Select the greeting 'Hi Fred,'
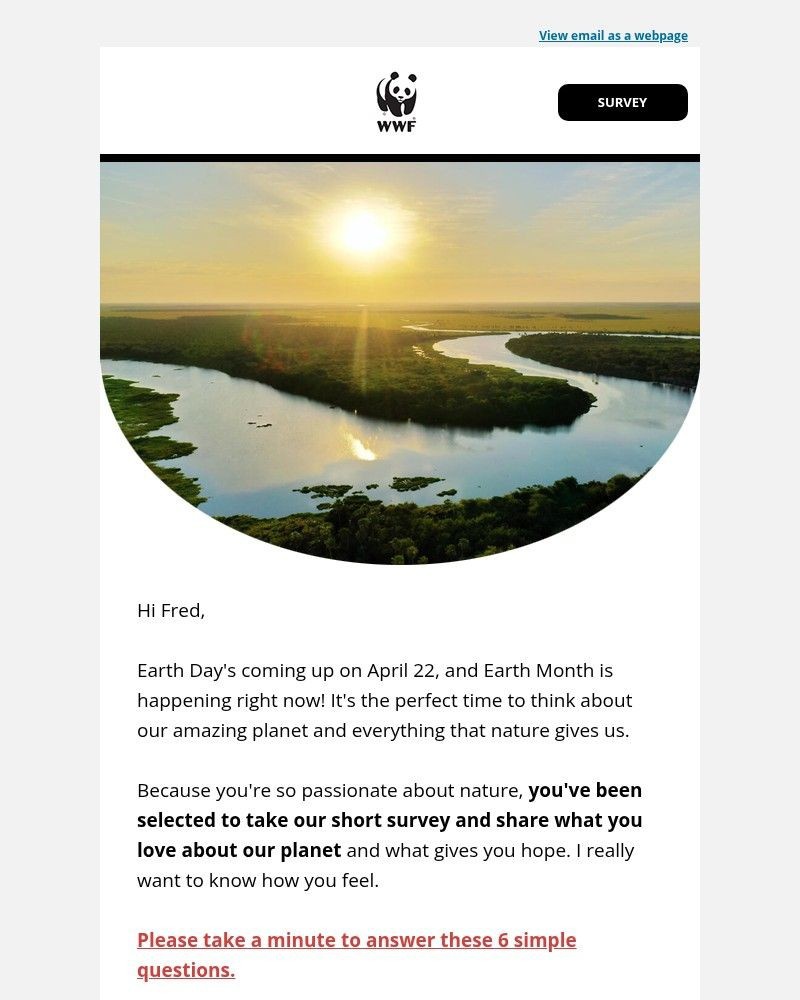This screenshot has width=800, height=1000. (x=171, y=610)
